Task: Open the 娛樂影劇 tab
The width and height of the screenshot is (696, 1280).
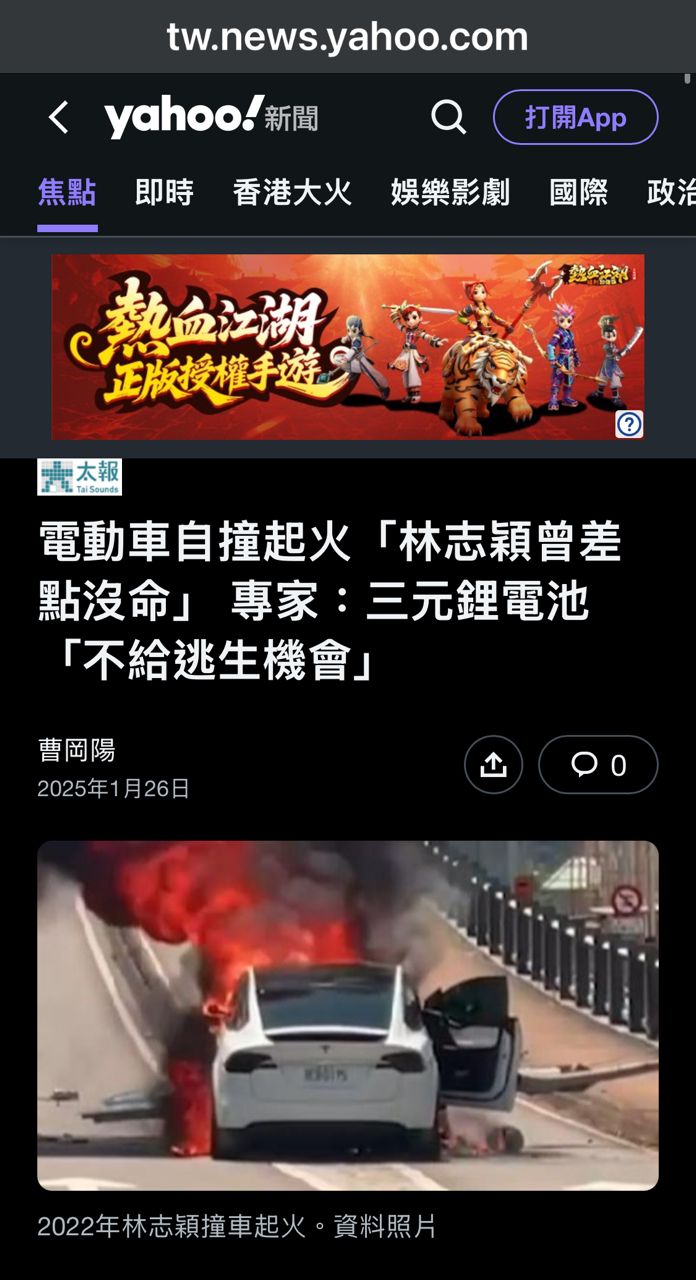Action: (450, 192)
